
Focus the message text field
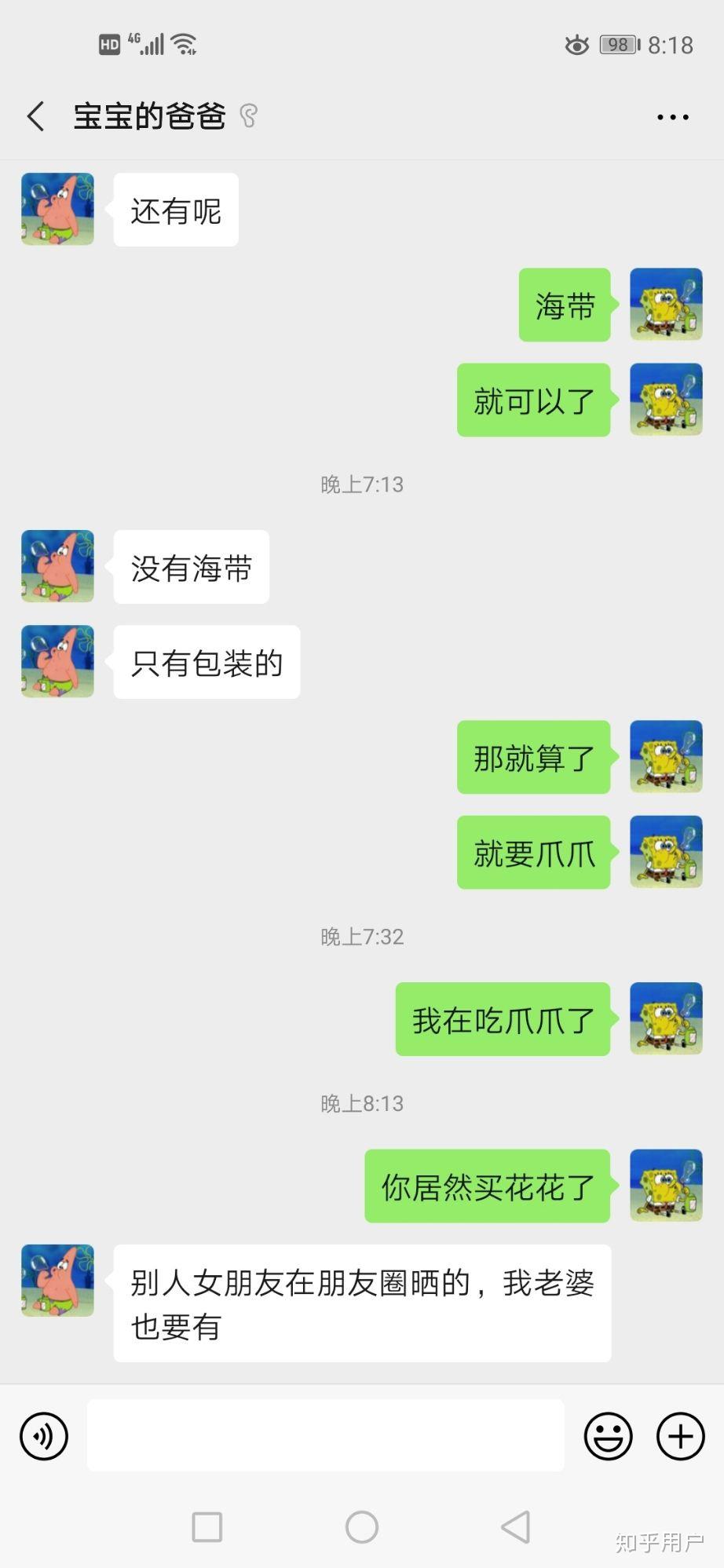[x=325, y=1435]
